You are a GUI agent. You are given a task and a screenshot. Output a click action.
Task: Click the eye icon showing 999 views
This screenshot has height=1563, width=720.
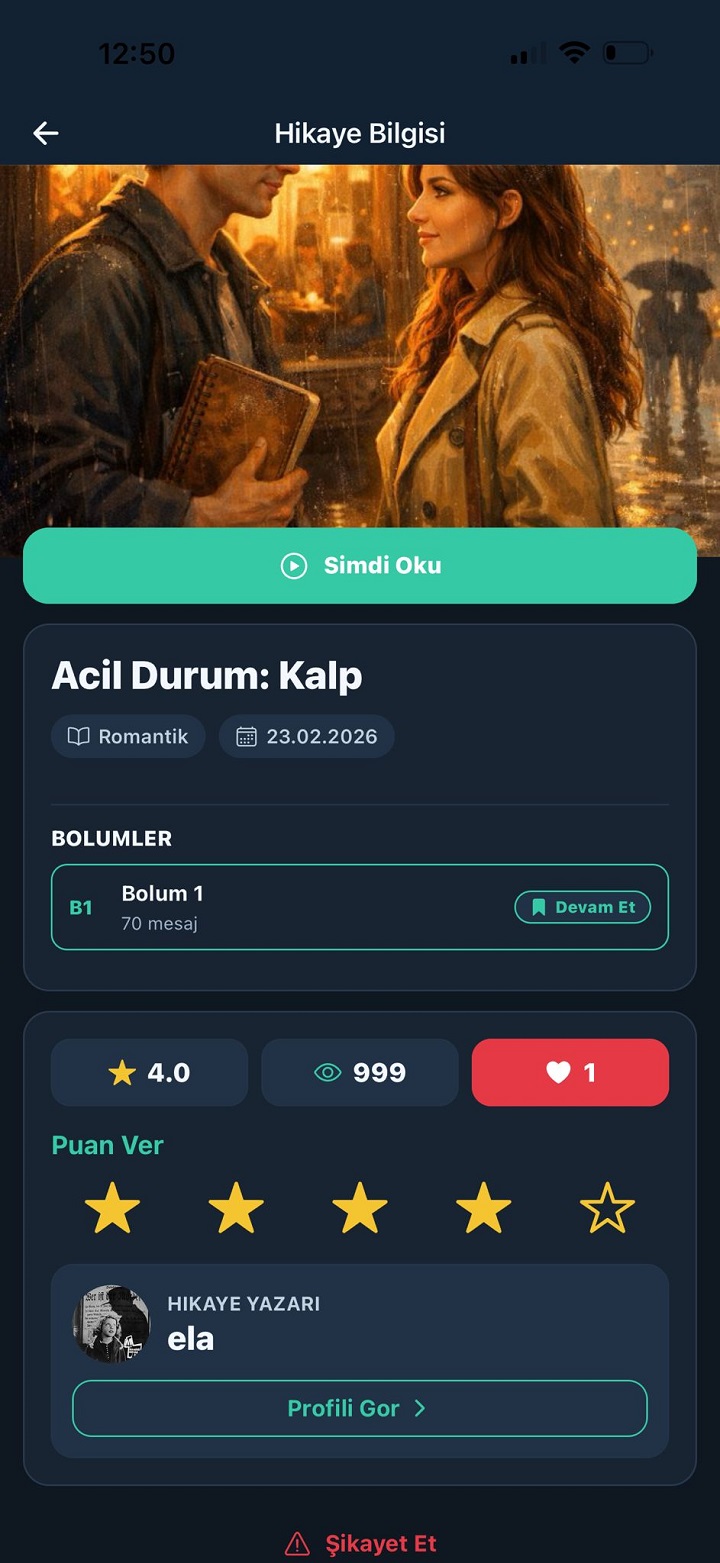(x=326, y=1071)
